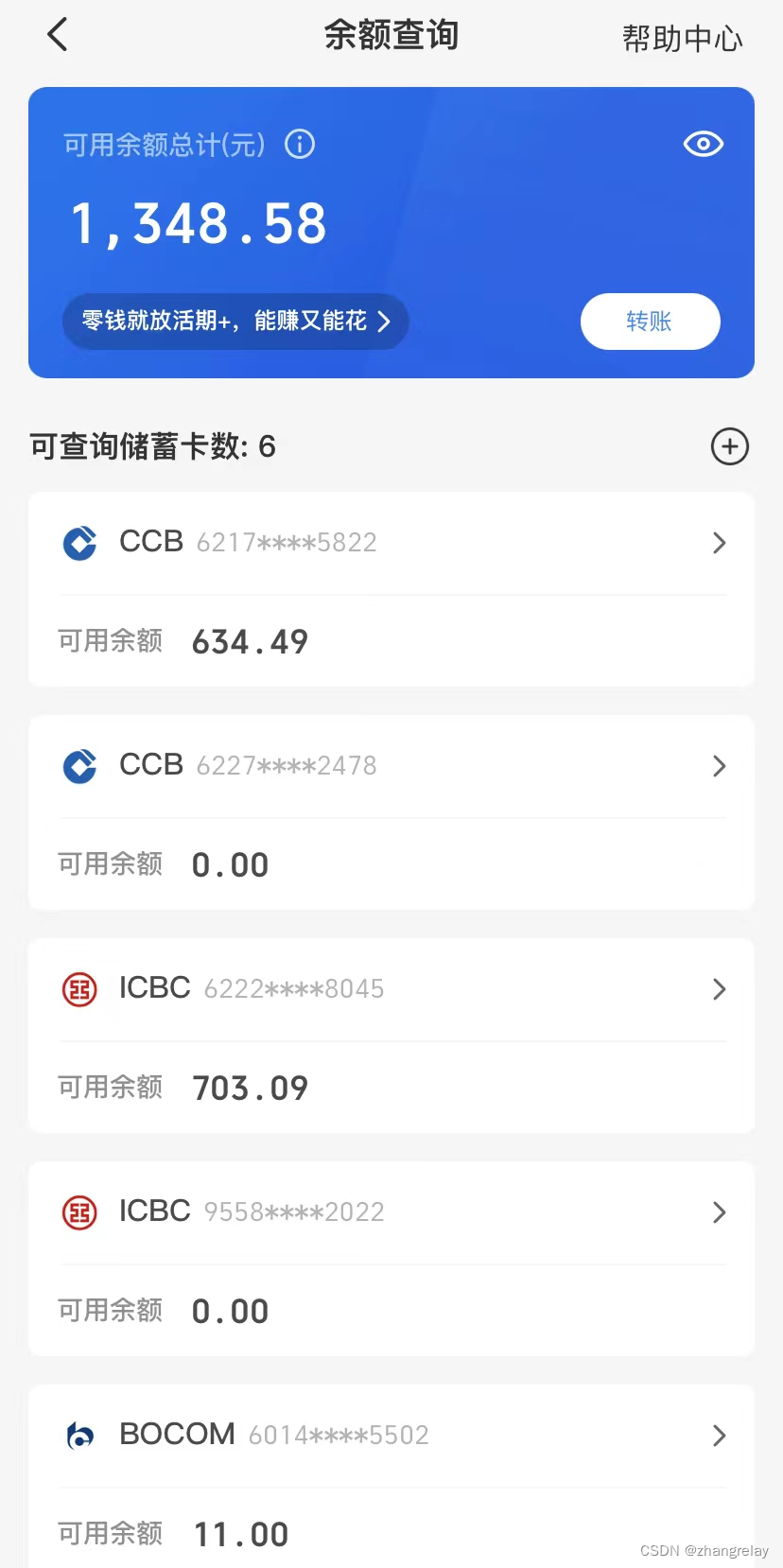The width and height of the screenshot is (783, 1568).
Task: Tap the 转账 transfer button
Action: [x=650, y=322]
